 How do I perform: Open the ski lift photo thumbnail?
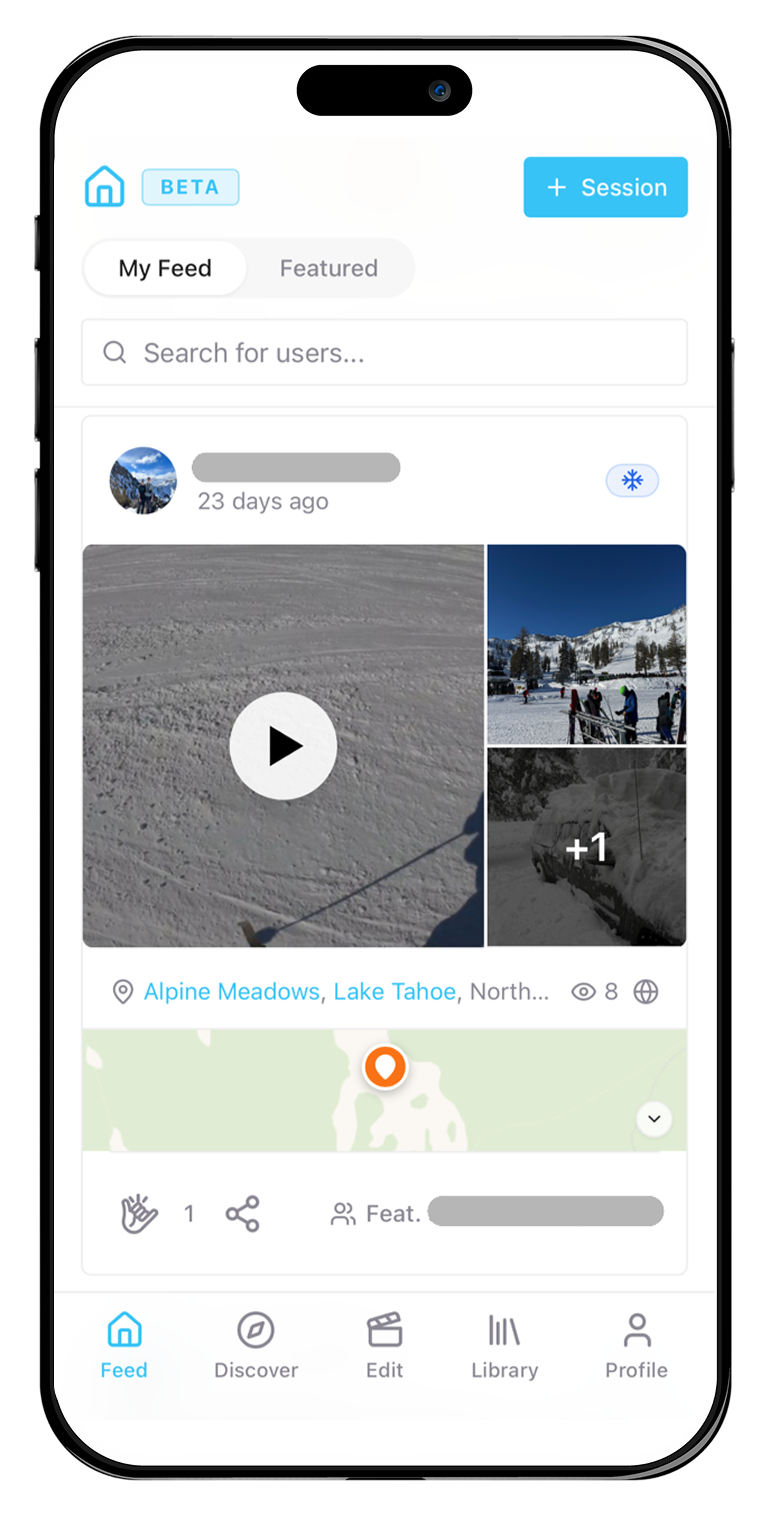pyautogui.click(x=586, y=644)
